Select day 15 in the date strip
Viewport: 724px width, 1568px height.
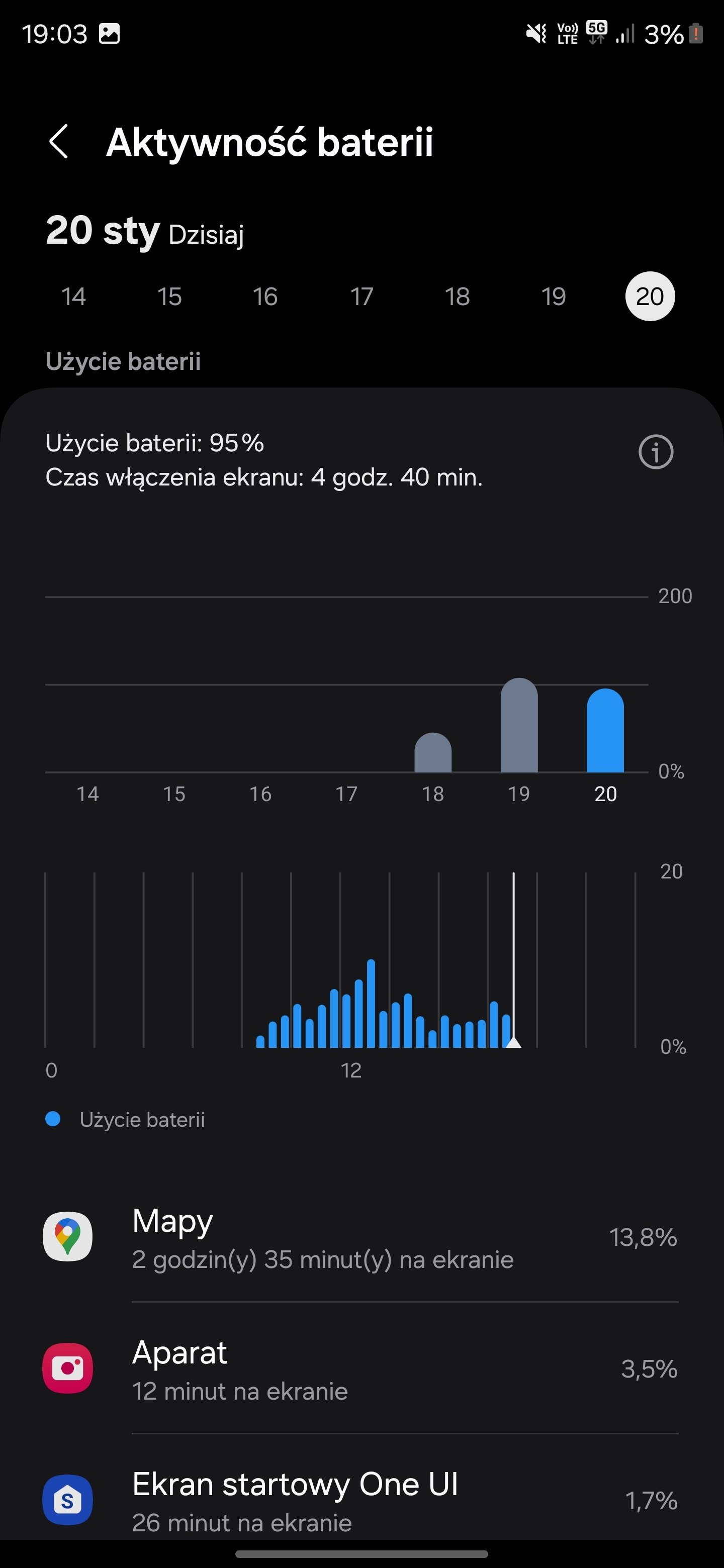pos(169,297)
